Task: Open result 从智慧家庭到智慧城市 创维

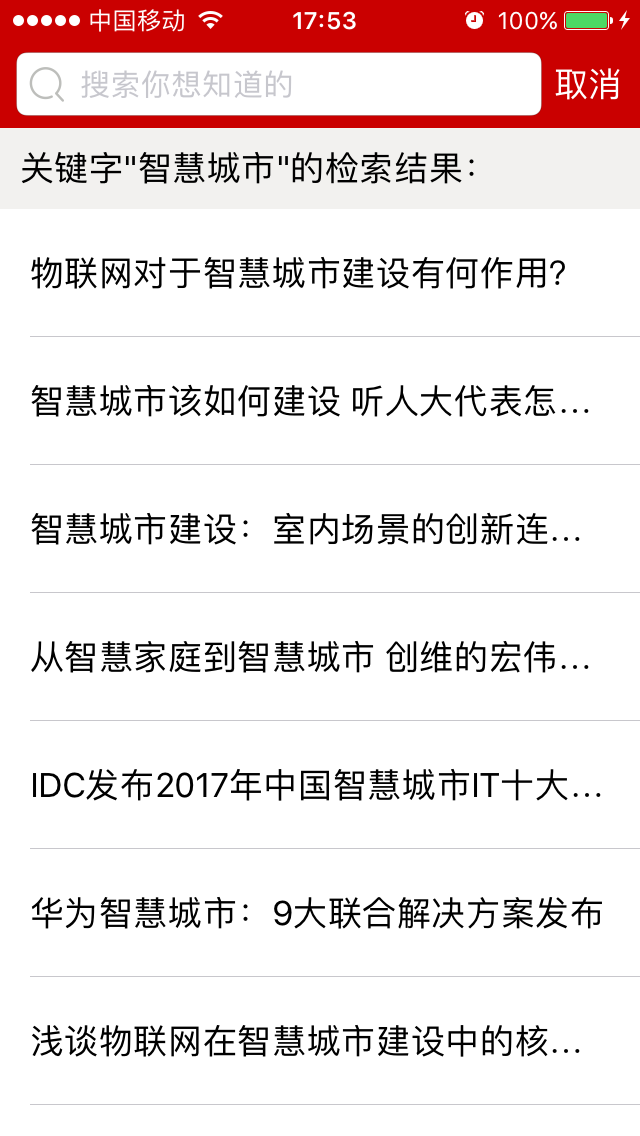Action: (320, 658)
